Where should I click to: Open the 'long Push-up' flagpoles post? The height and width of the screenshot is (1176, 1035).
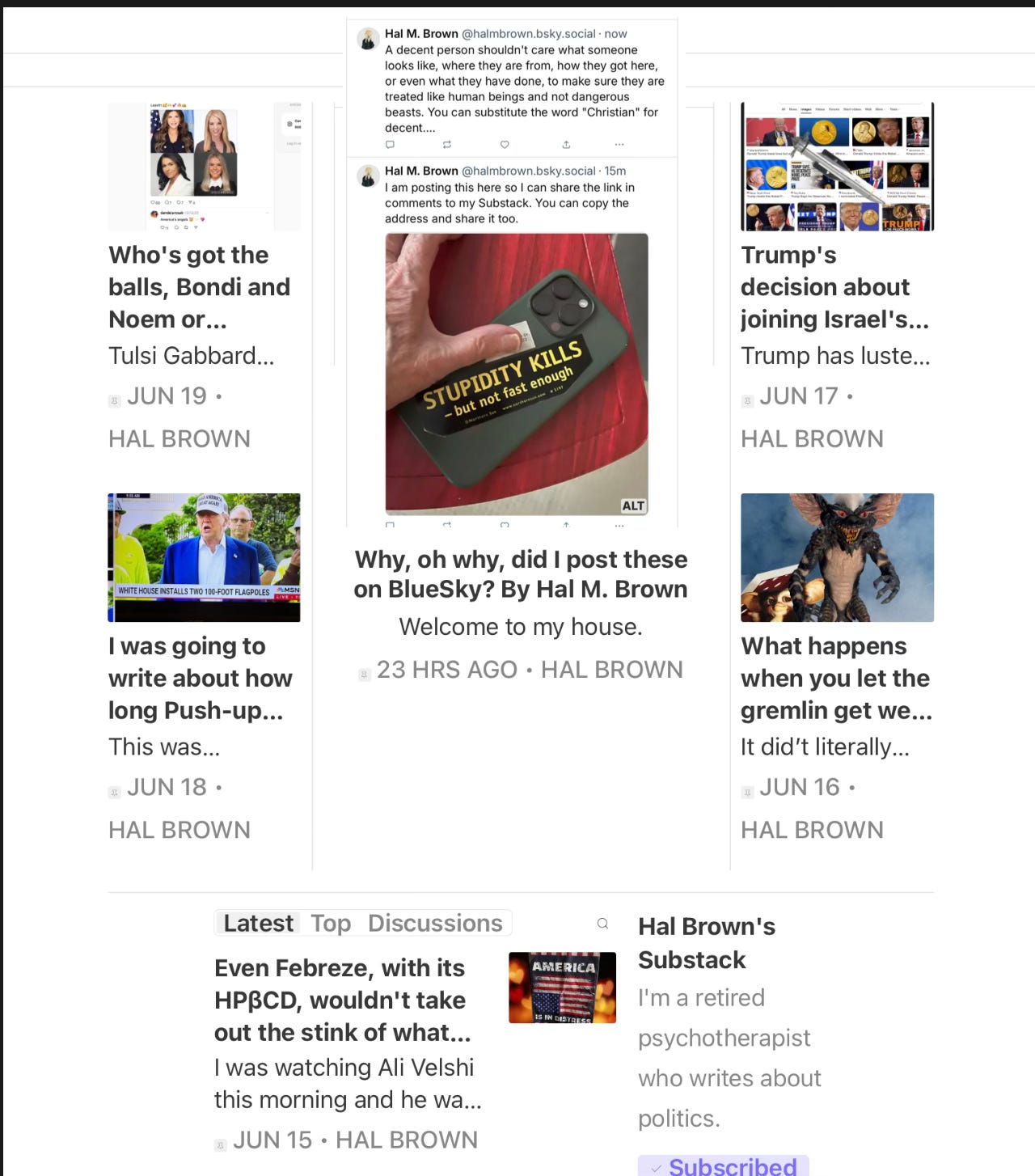pyautogui.click(x=200, y=678)
